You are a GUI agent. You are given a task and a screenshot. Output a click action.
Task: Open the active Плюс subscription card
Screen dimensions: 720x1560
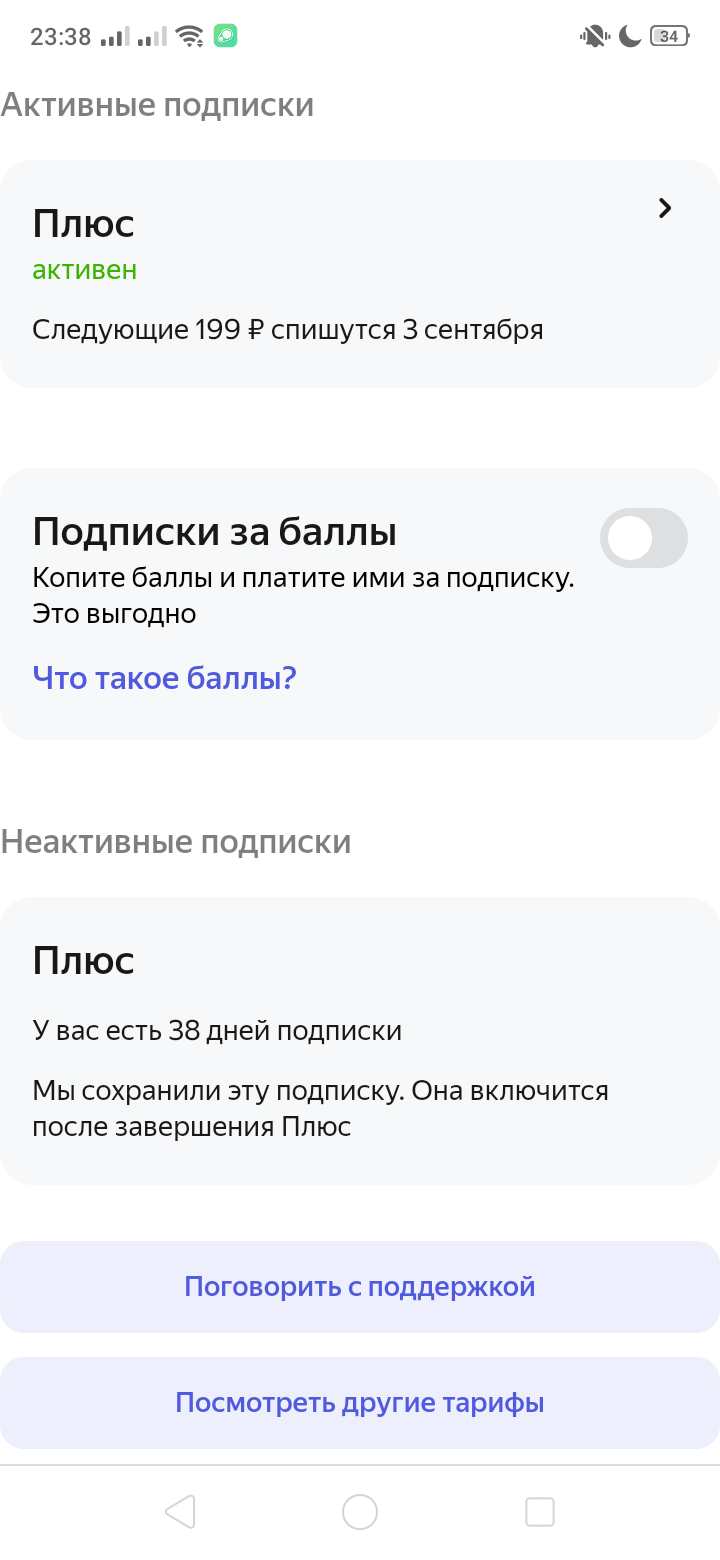360,273
